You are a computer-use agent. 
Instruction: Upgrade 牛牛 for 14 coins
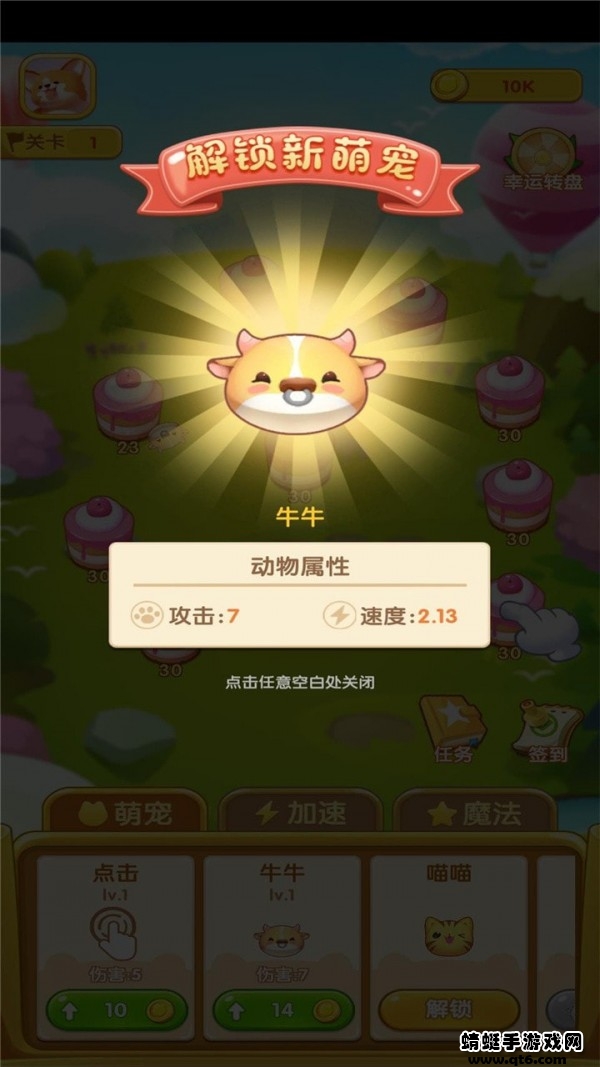click(283, 1010)
